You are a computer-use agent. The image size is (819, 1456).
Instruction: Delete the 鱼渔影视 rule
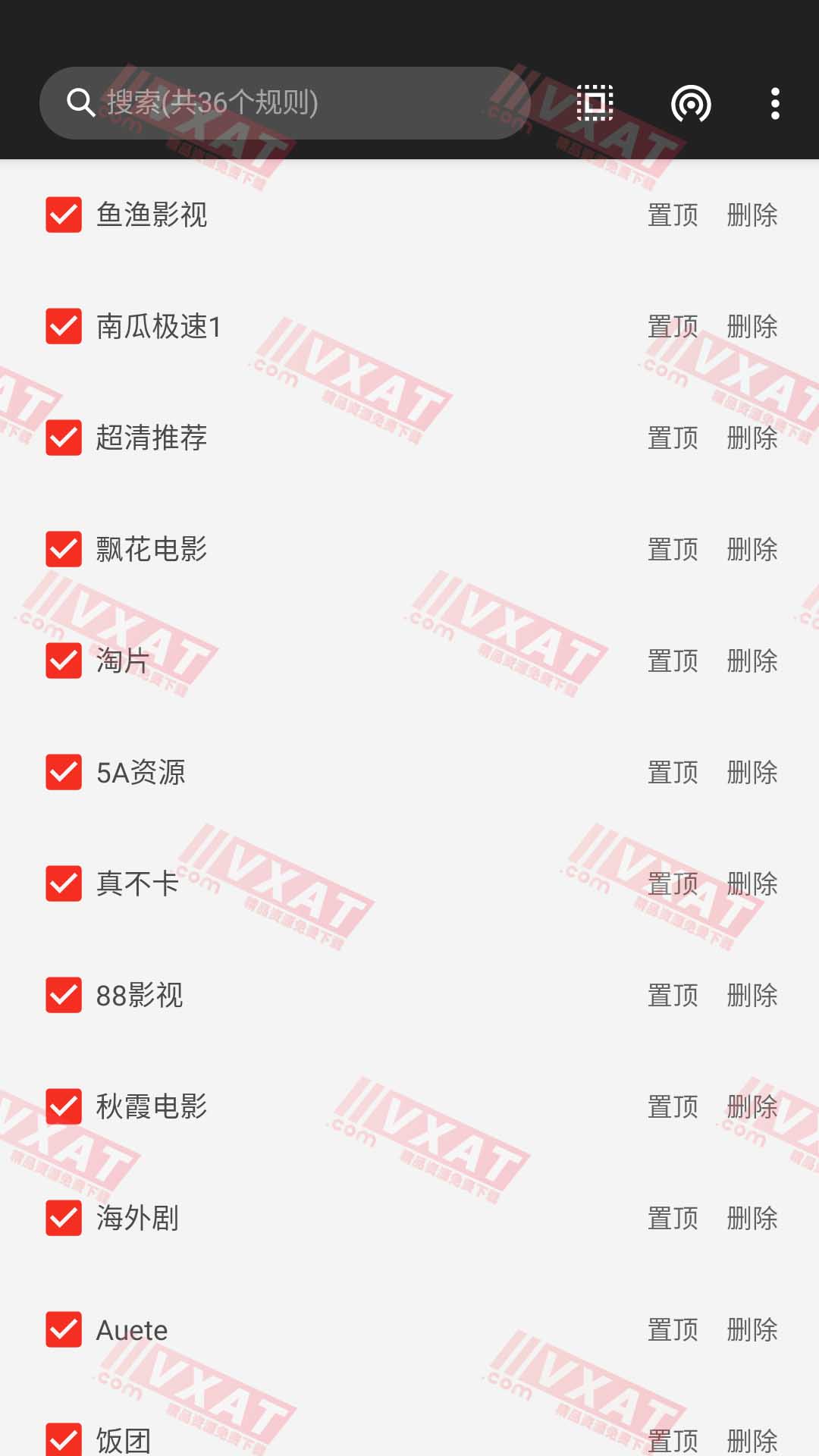[x=752, y=215]
